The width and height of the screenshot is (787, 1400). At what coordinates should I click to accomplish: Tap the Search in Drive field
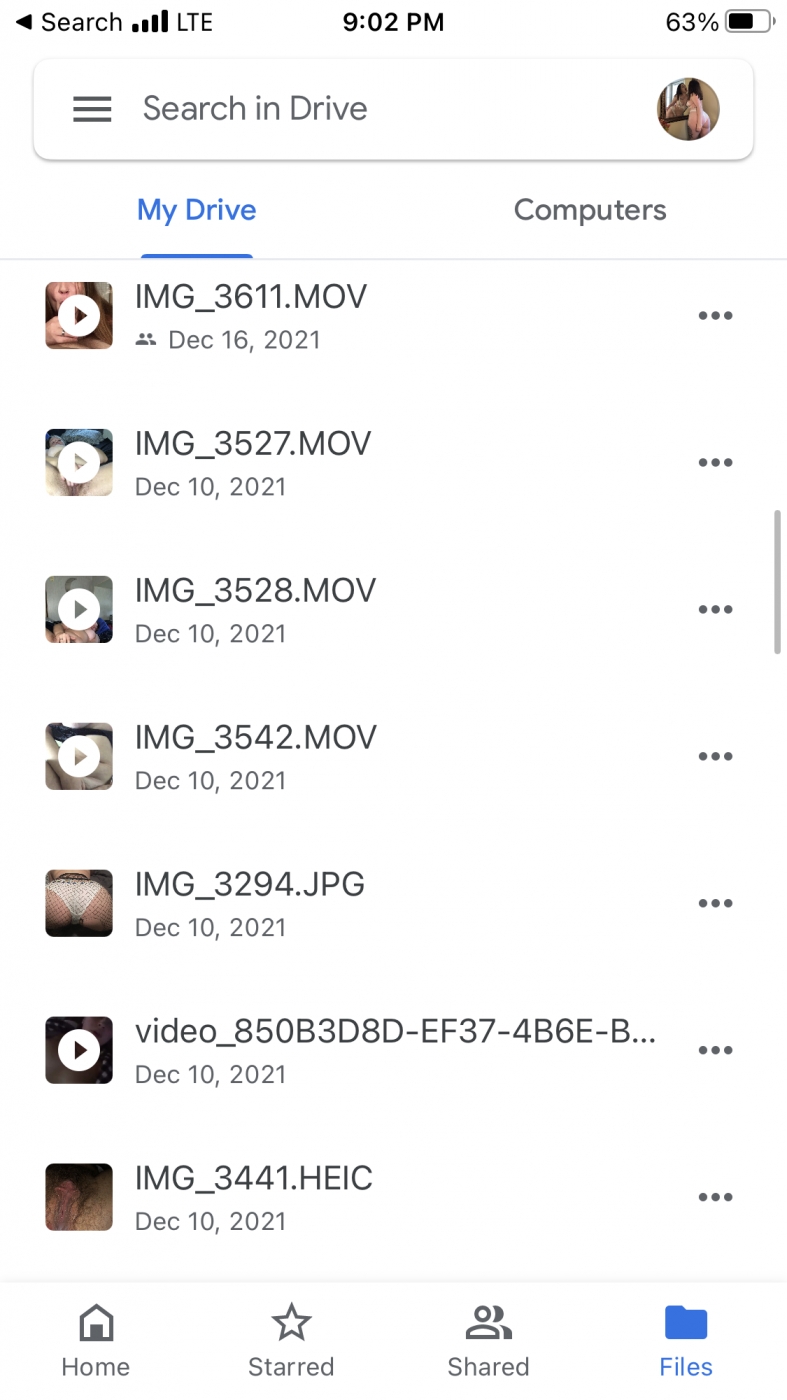click(x=380, y=109)
